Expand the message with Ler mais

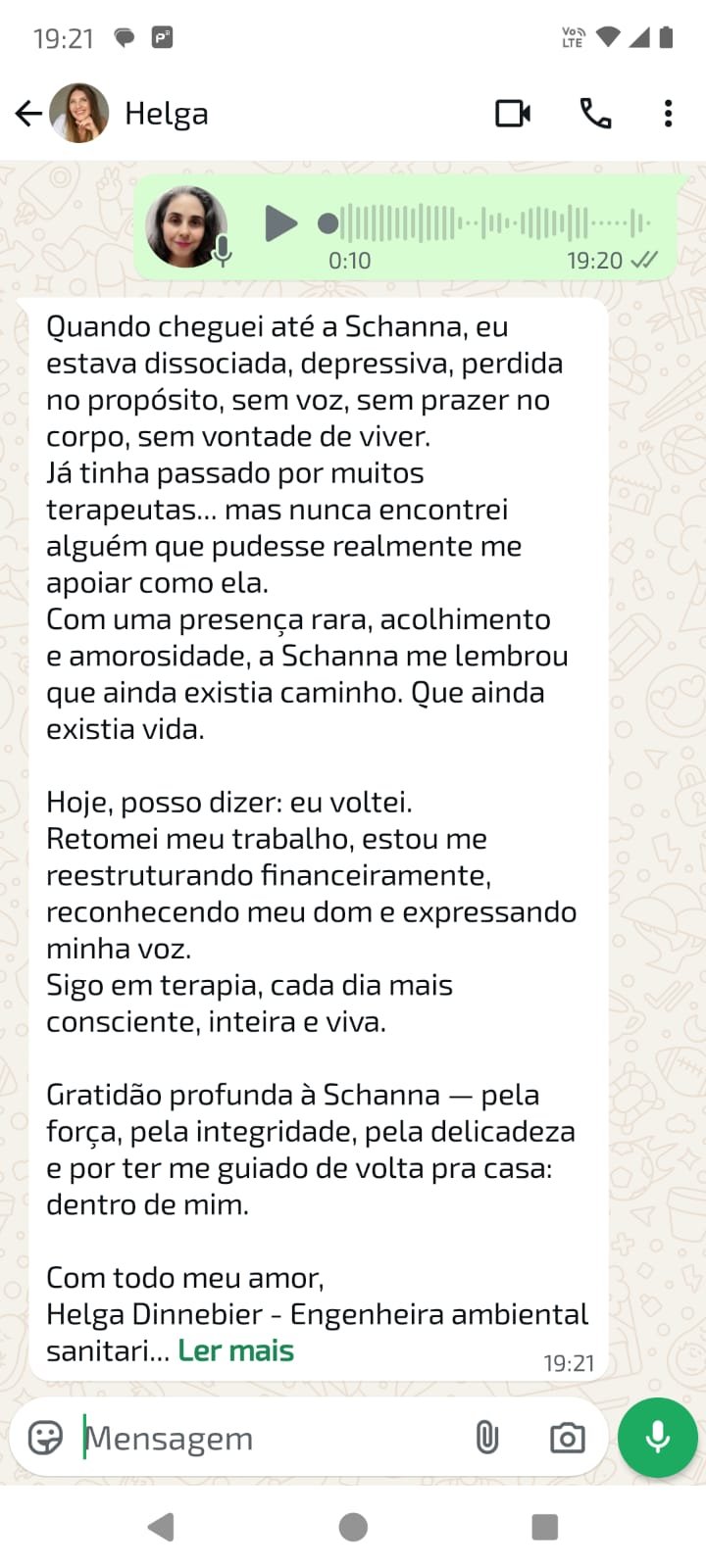pyautogui.click(x=235, y=1350)
